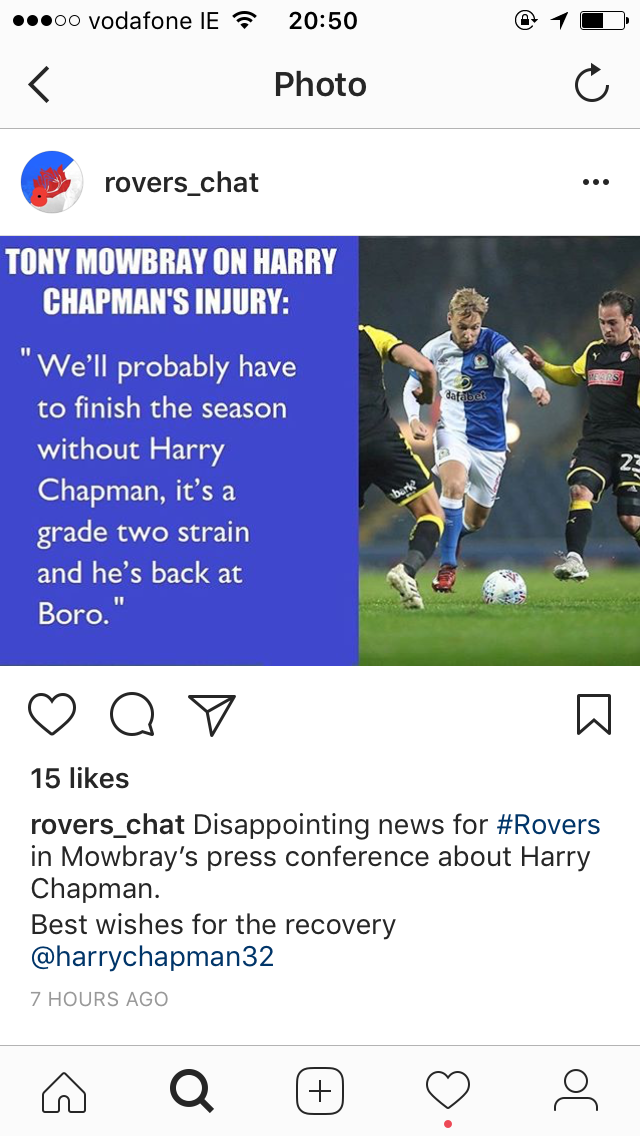Comment on the post via speech bubble
This screenshot has height=1136, width=640.
click(x=132, y=714)
